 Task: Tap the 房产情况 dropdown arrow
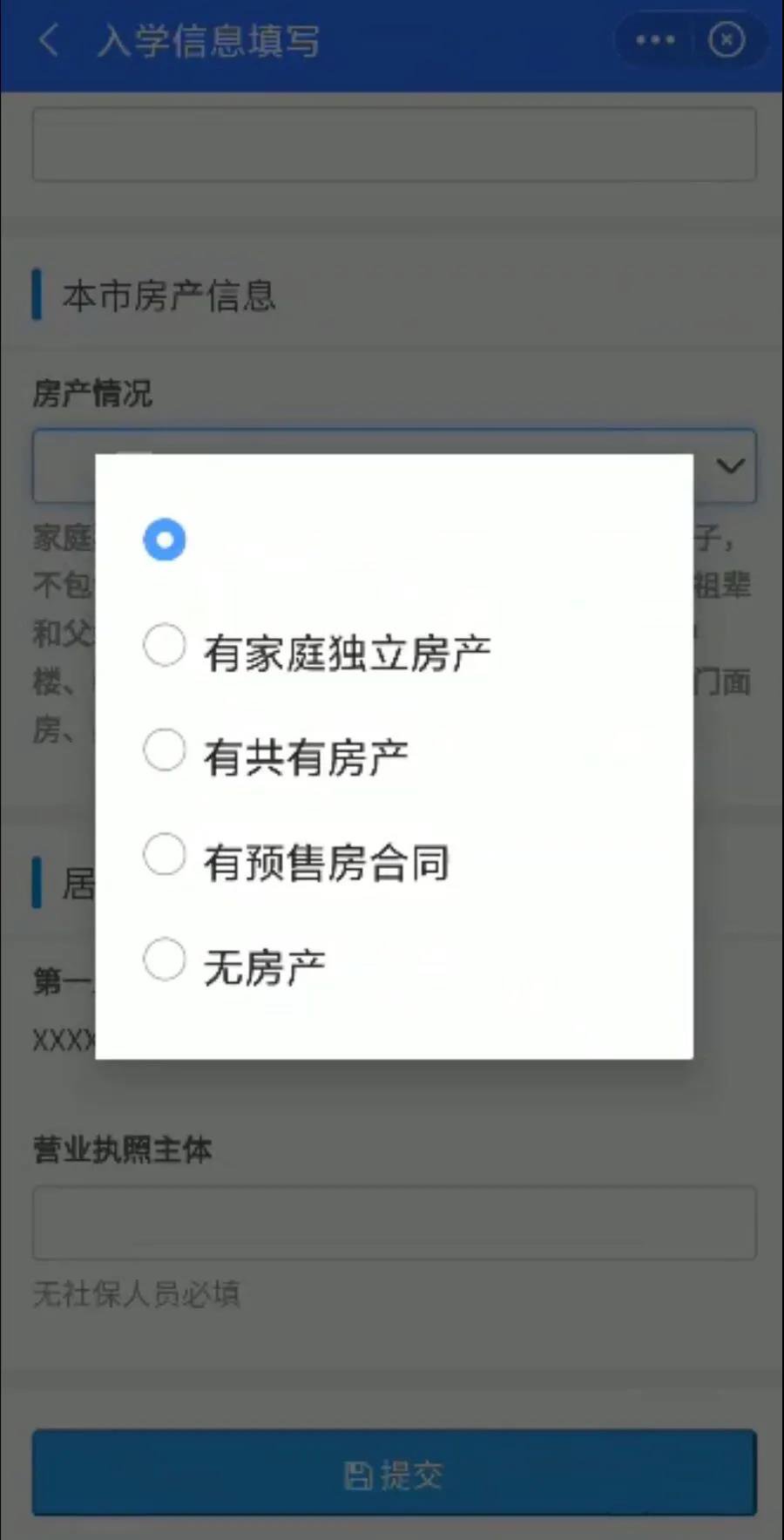730,466
